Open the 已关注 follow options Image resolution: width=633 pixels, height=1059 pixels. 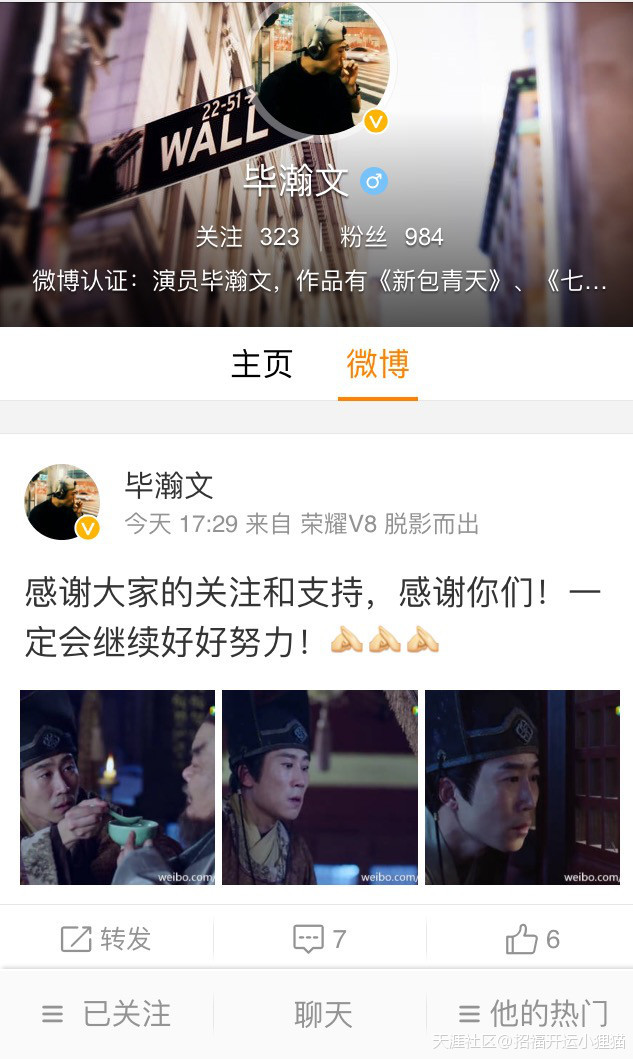click(x=106, y=1014)
